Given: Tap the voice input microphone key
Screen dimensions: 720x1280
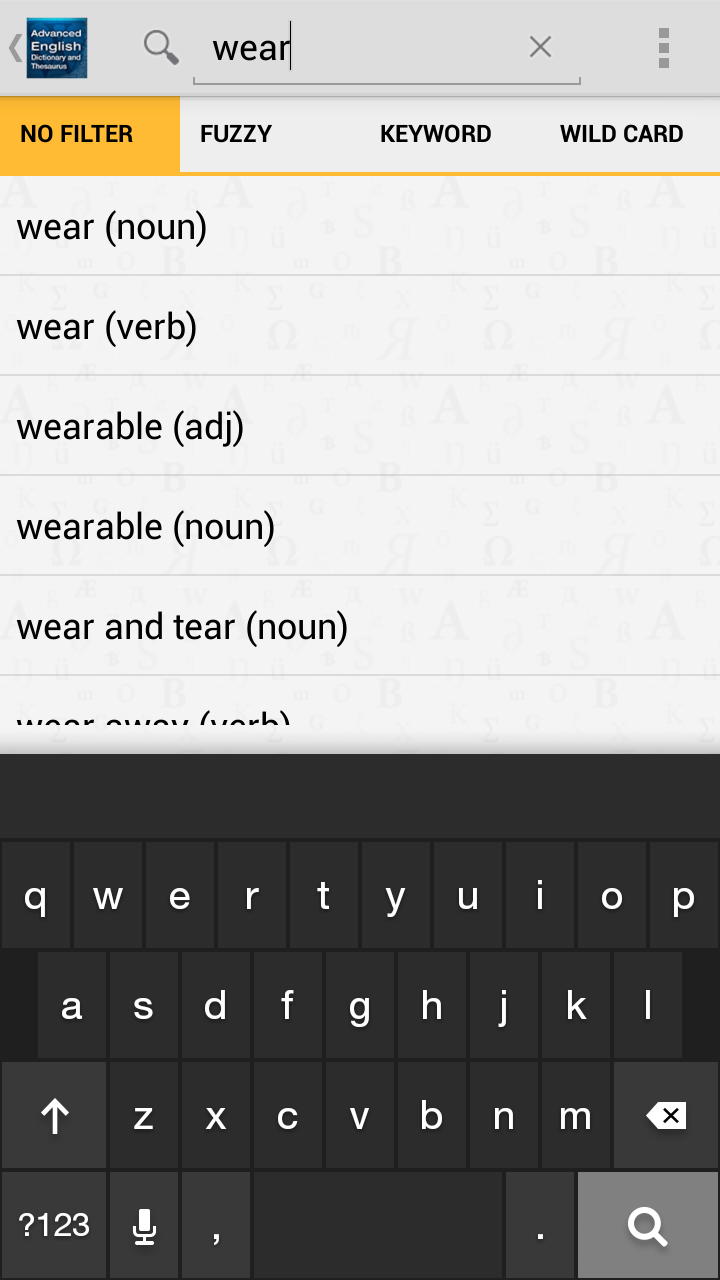Looking at the screenshot, I should click(x=143, y=1224).
